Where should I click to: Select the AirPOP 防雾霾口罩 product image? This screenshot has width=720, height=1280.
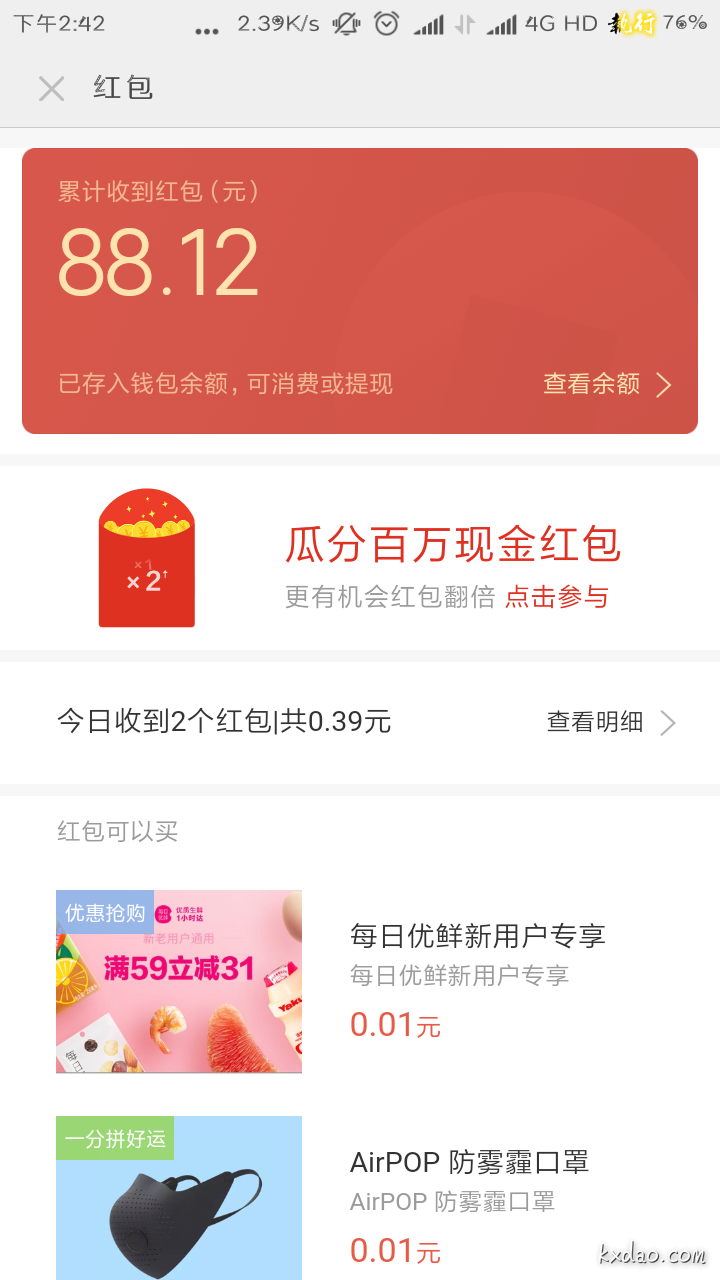[179, 1198]
